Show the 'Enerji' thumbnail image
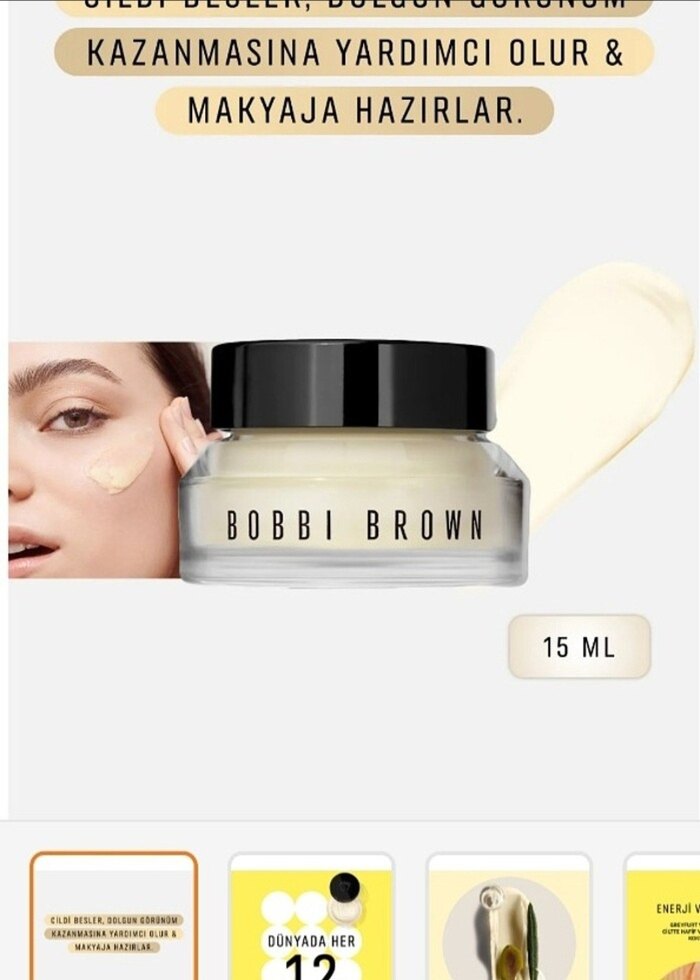The width and height of the screenshot is (700, 980). tap(662, 917)
